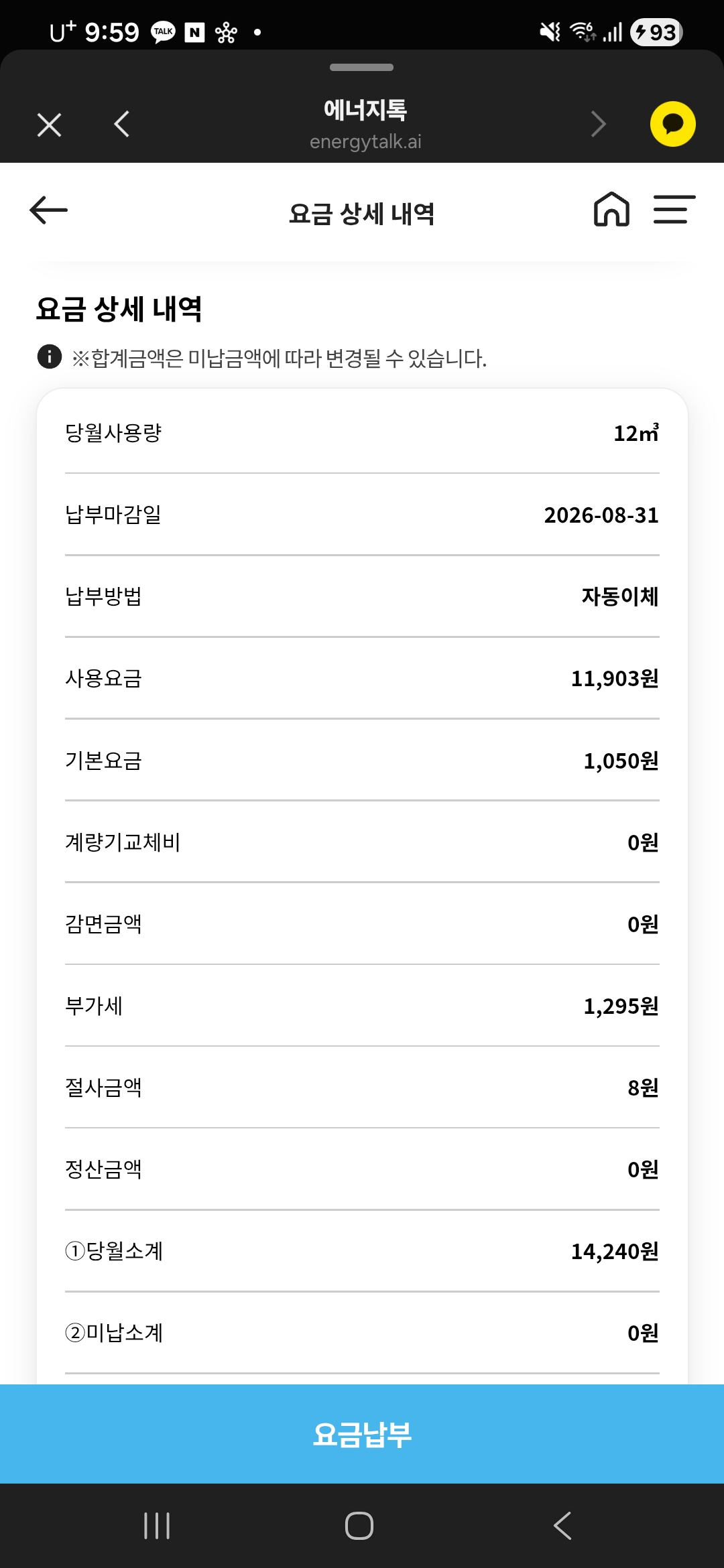The width and height of the screenshot is (724, 1568).
Task: Return via the page back arrow
Action: point(49,210)
